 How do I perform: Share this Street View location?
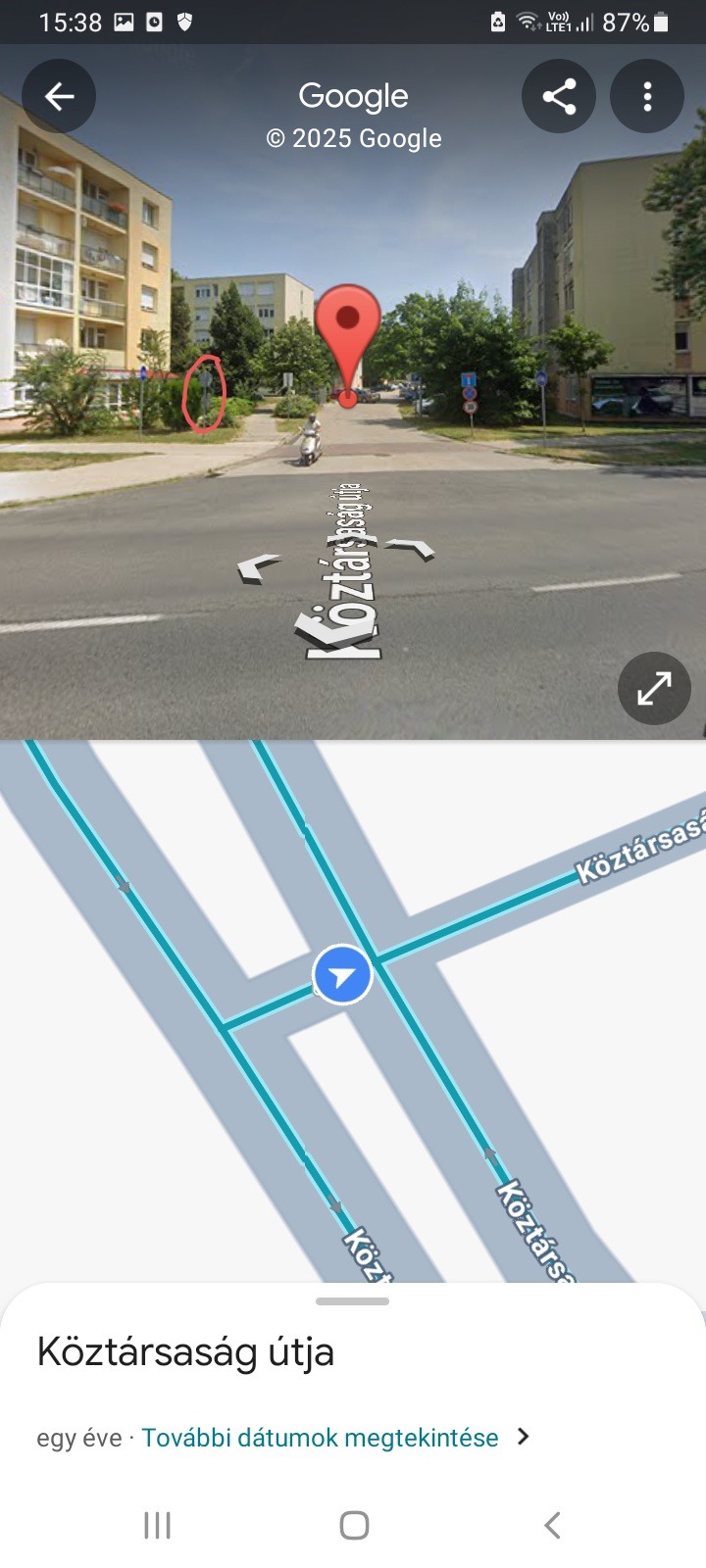click(x=559, y=96)
